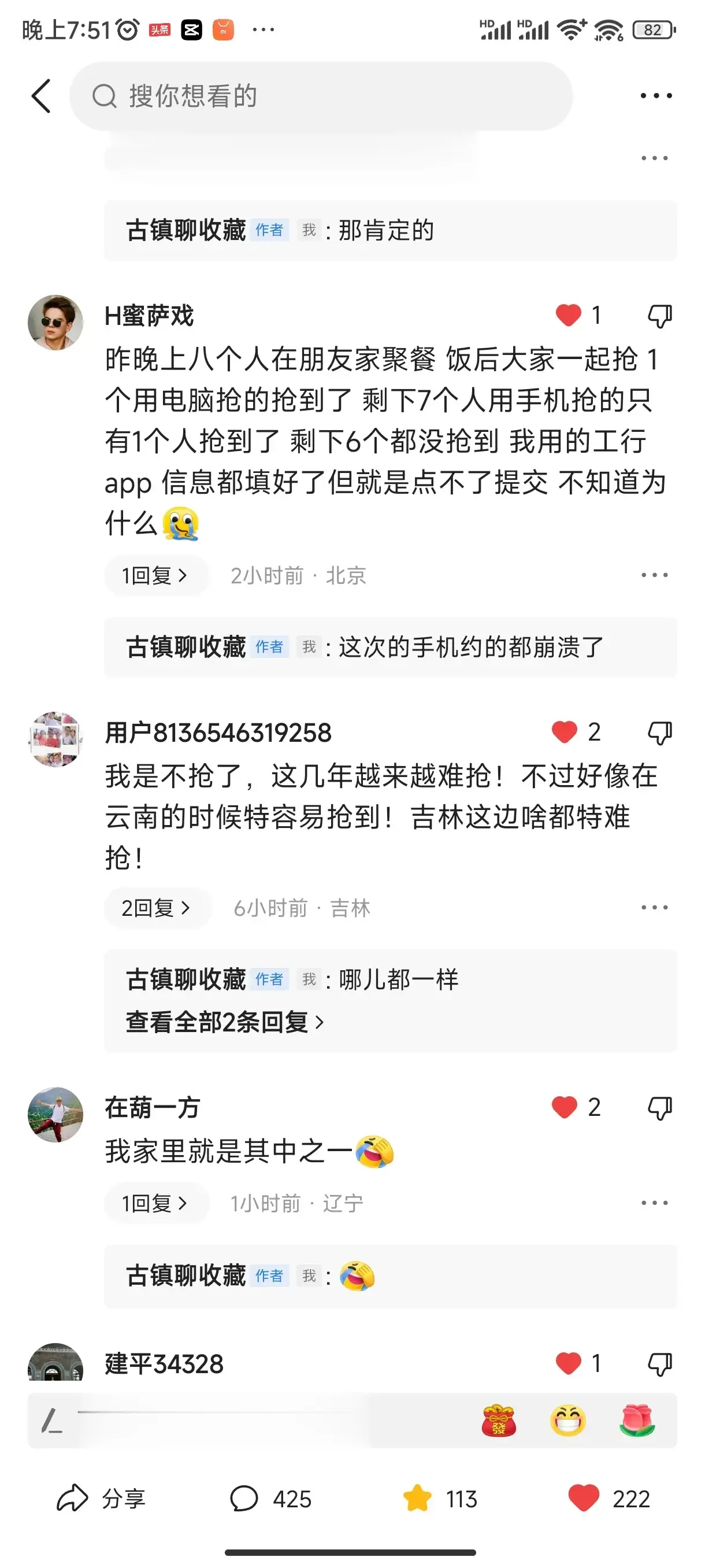
Task: Like 建平34328's comment
Action: click(x=569, y=1362)
